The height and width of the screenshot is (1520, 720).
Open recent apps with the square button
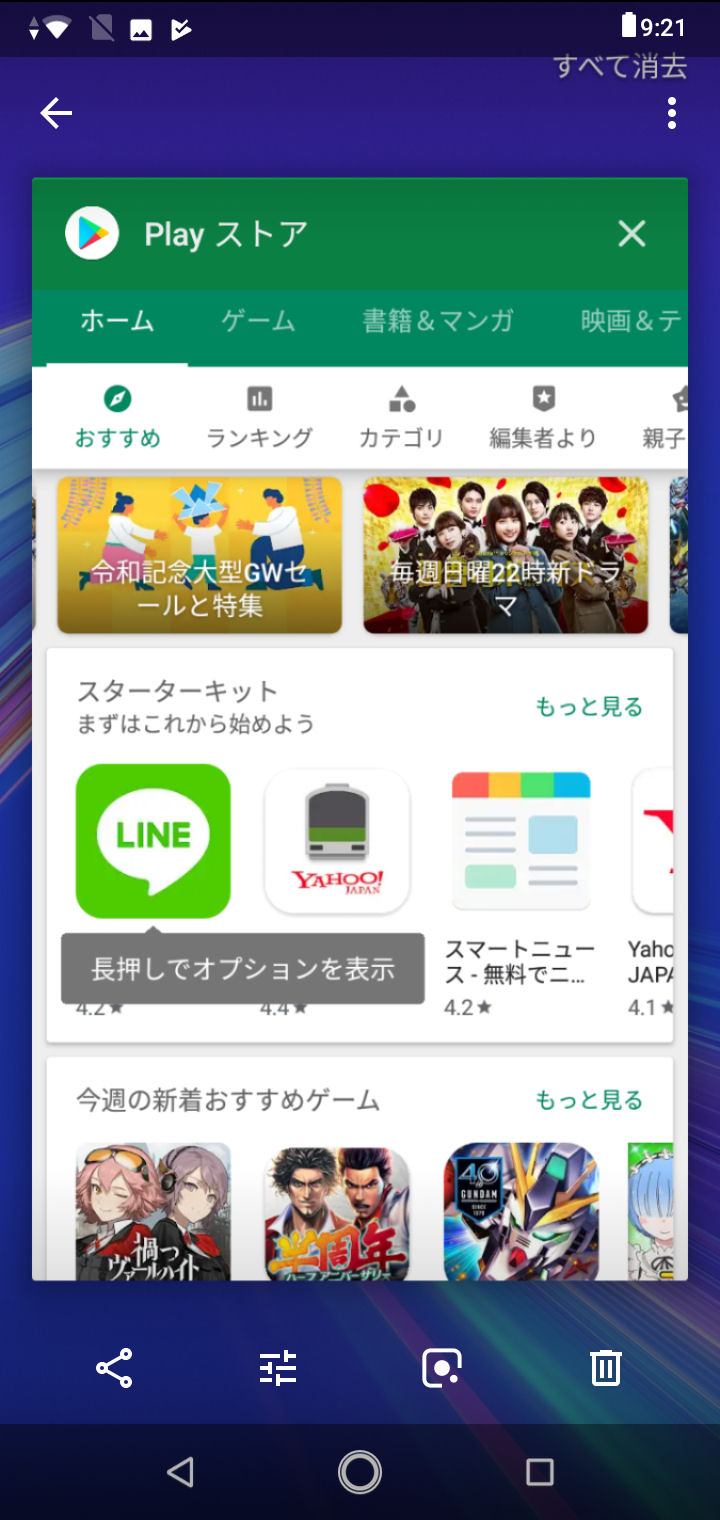point(540,1471)
